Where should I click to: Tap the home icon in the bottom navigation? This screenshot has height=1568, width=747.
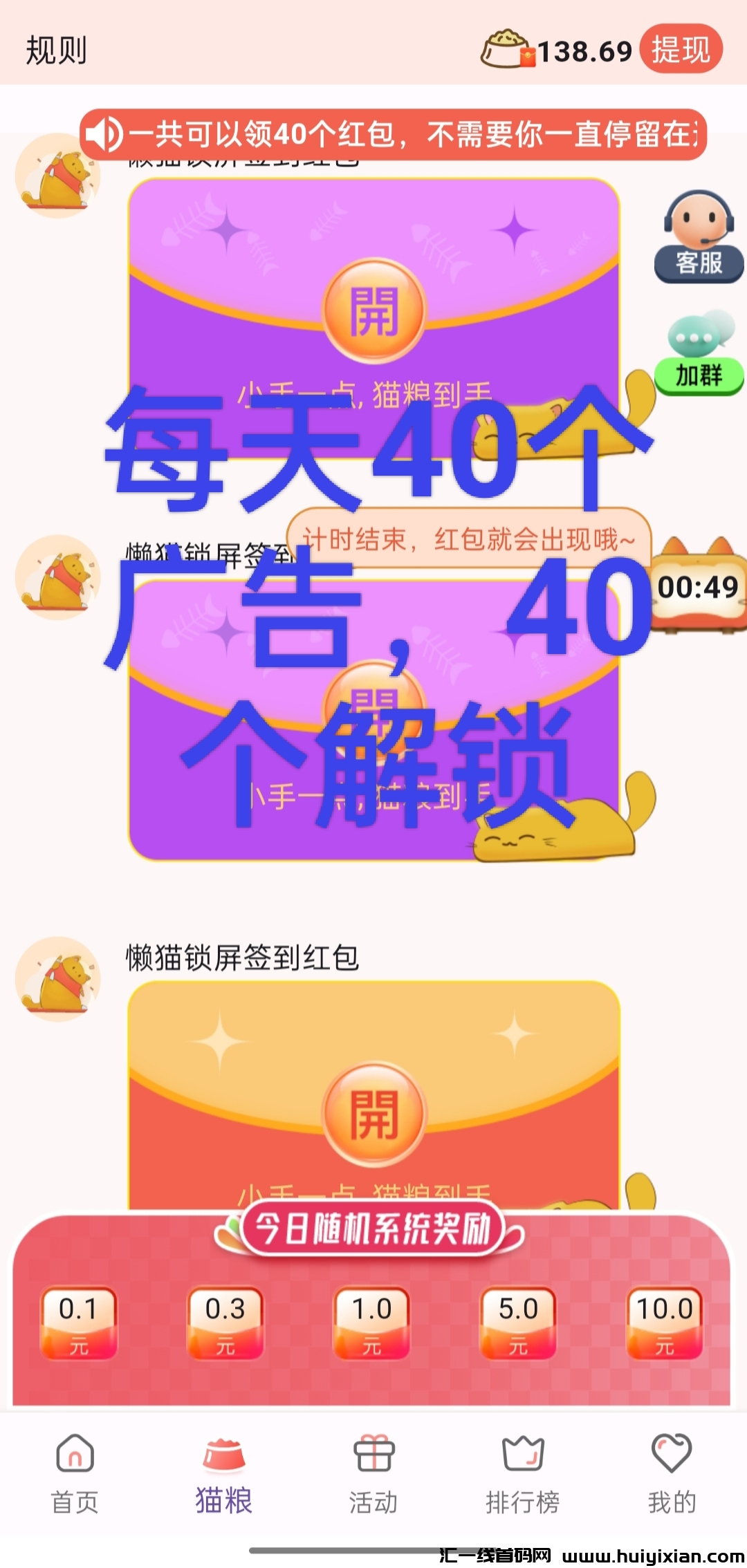[75, 1455]
